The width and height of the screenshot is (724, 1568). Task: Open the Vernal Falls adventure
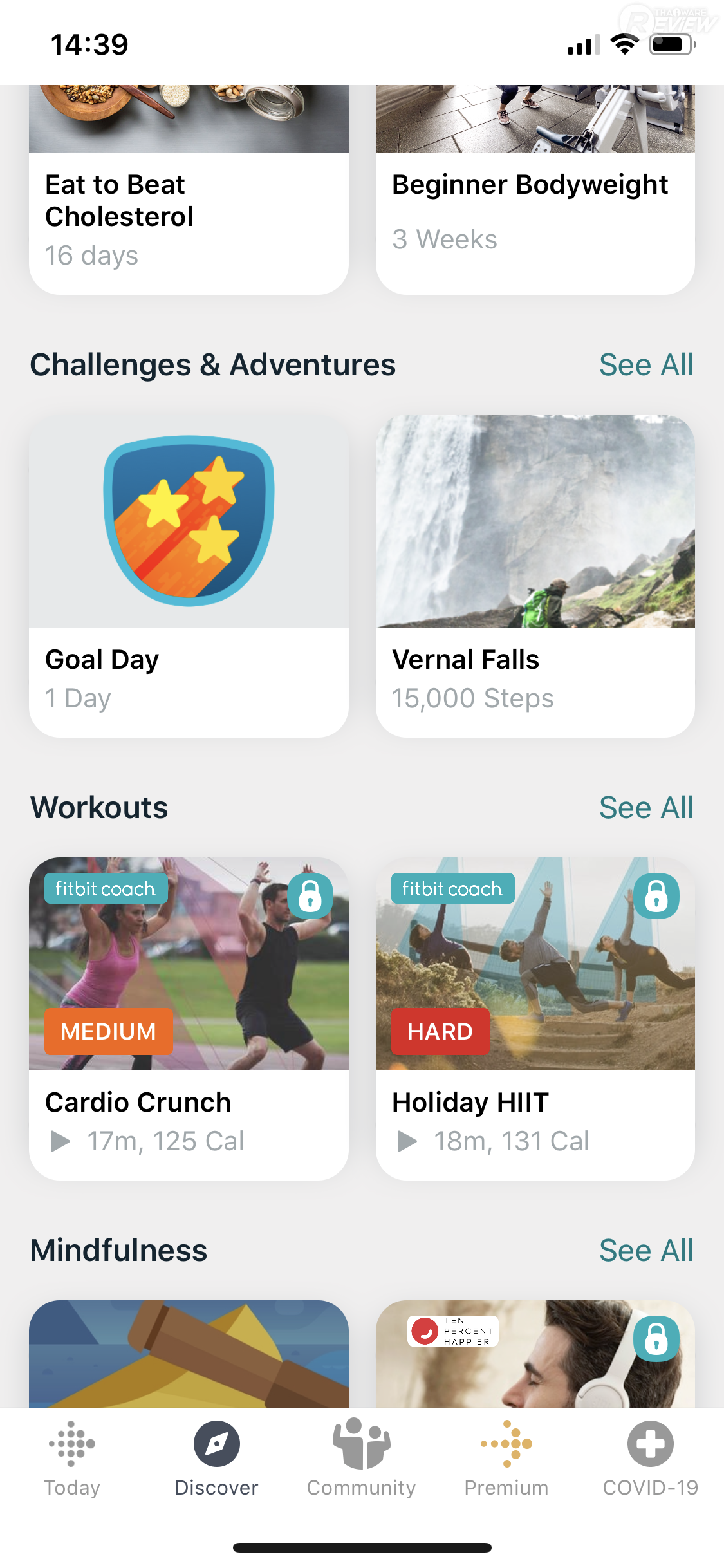(535, 576)
